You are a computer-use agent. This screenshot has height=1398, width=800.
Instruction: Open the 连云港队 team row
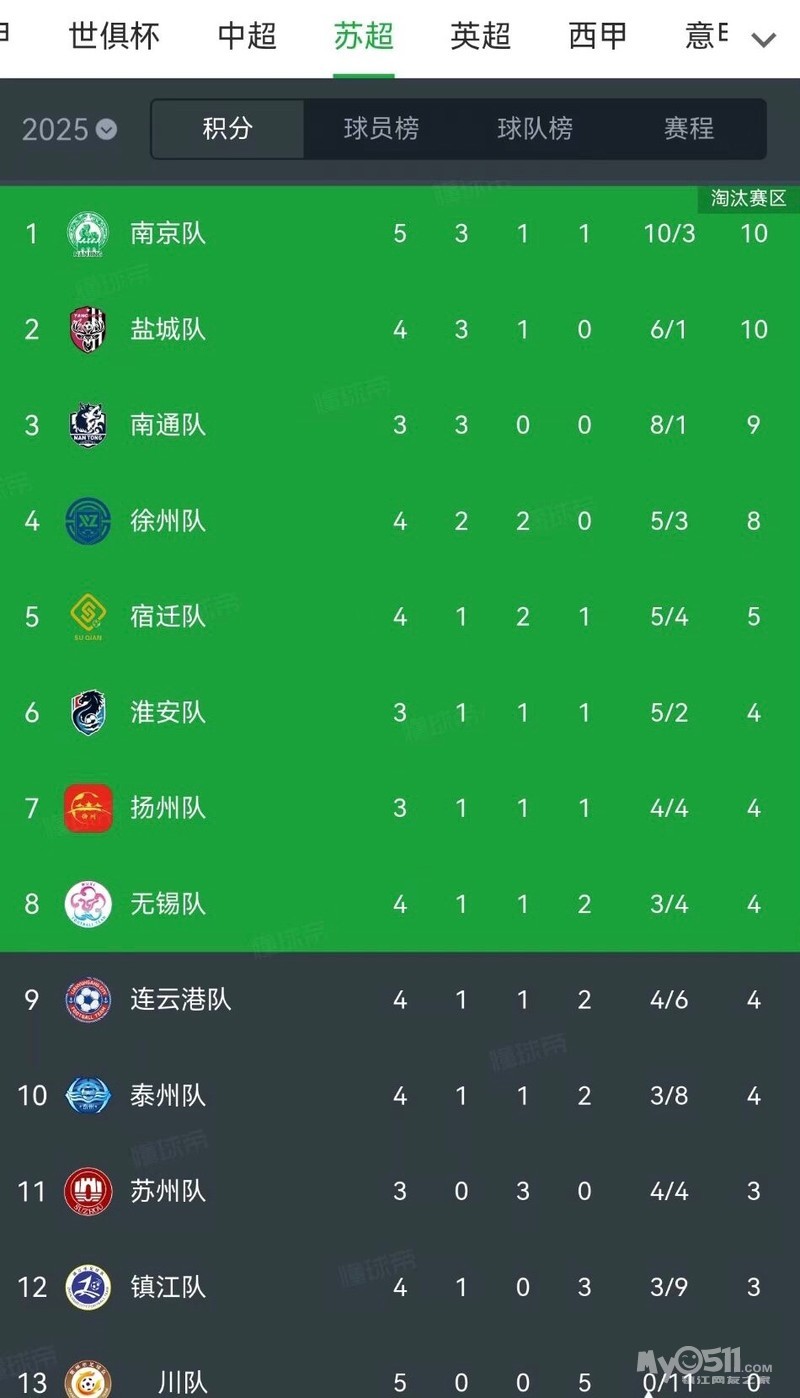click(180, 999)
